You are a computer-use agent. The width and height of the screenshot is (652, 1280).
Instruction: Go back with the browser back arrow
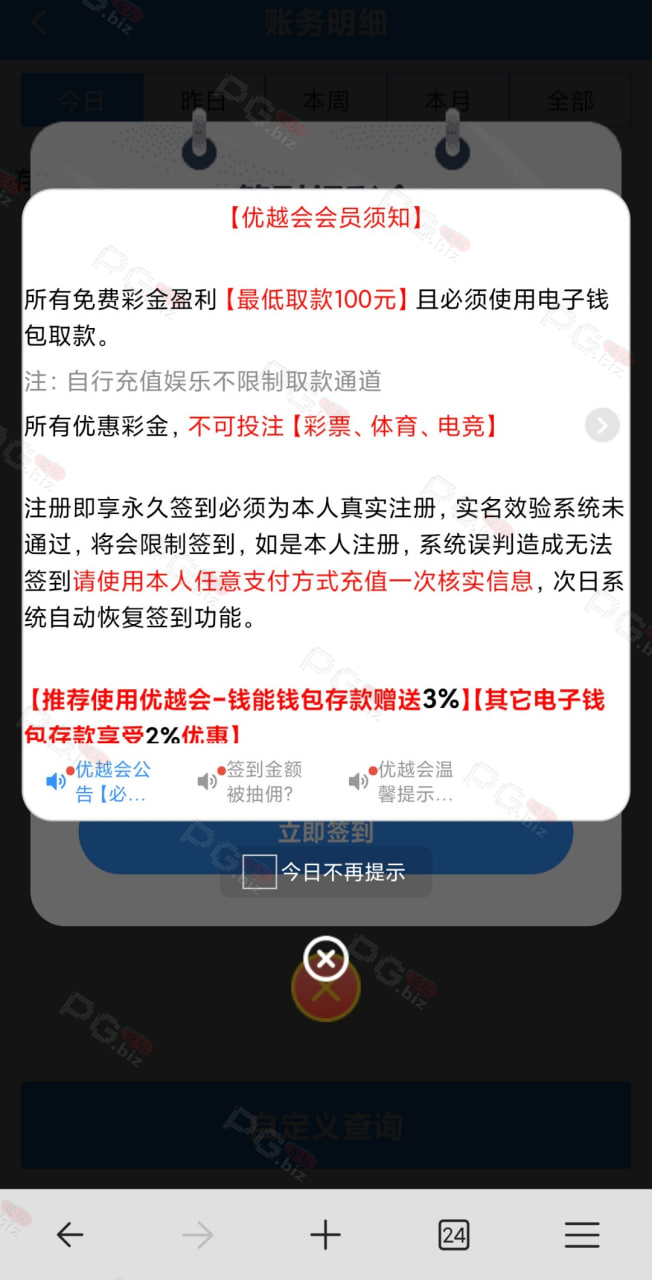click(70, 1235)
